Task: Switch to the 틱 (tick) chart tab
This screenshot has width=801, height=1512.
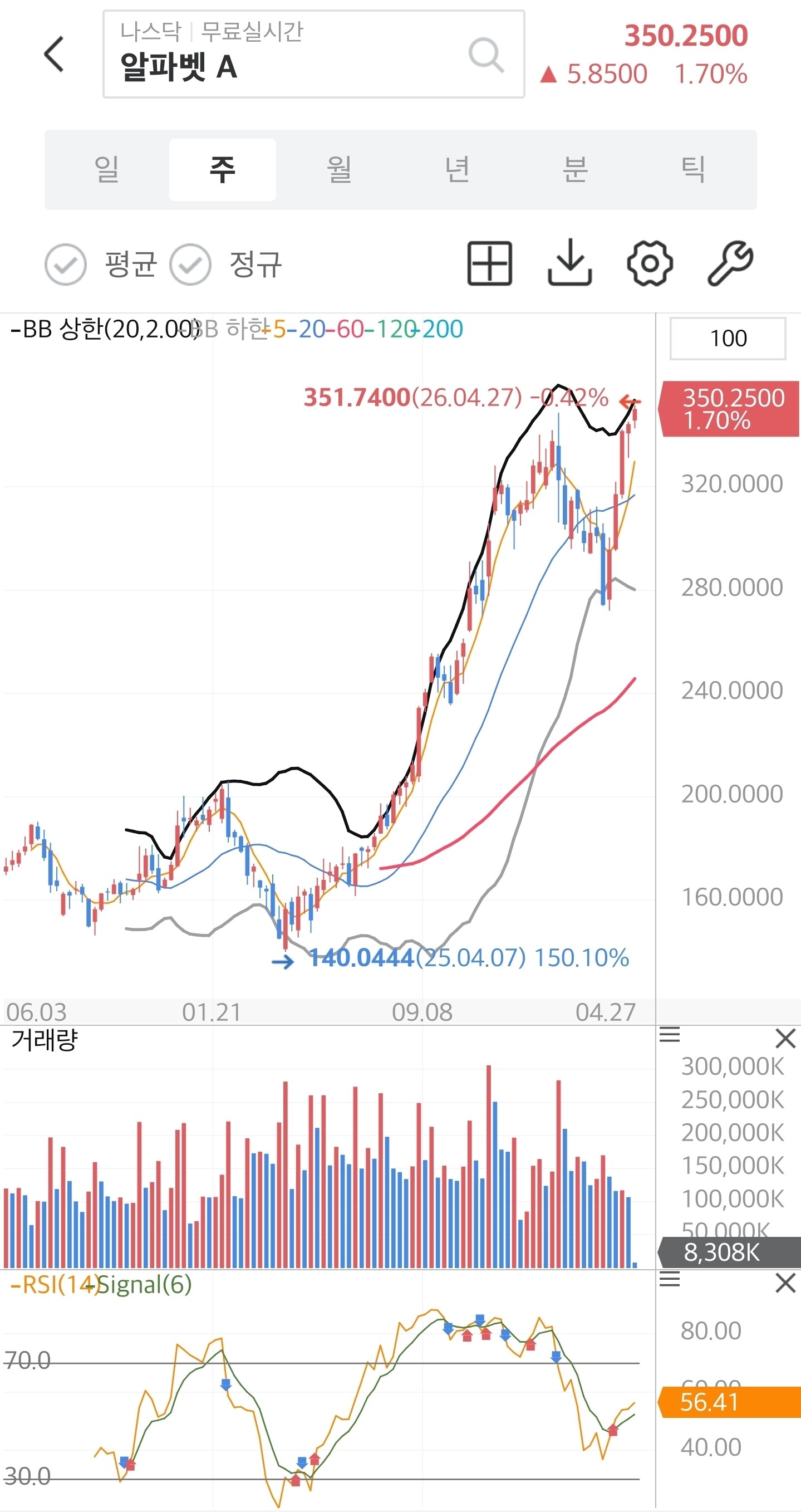Action: [x=692, y=170]
